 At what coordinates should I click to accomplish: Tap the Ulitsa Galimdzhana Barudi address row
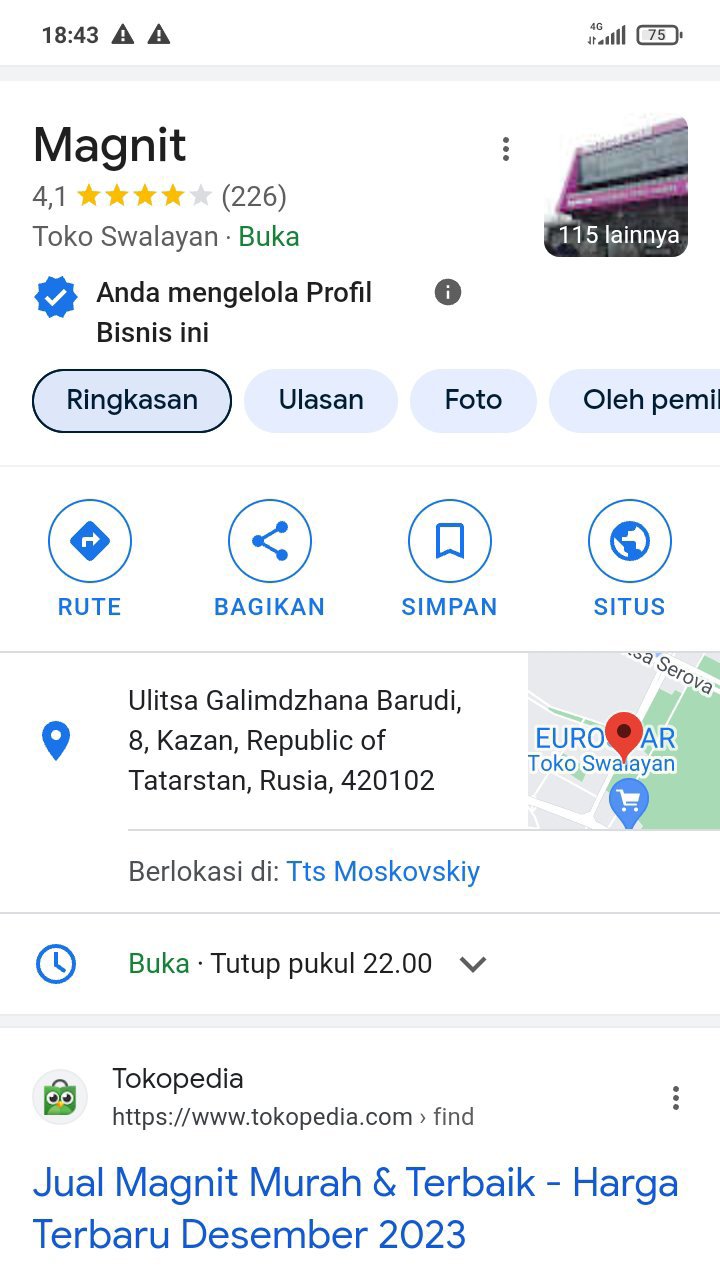click(x=295, y=741)
